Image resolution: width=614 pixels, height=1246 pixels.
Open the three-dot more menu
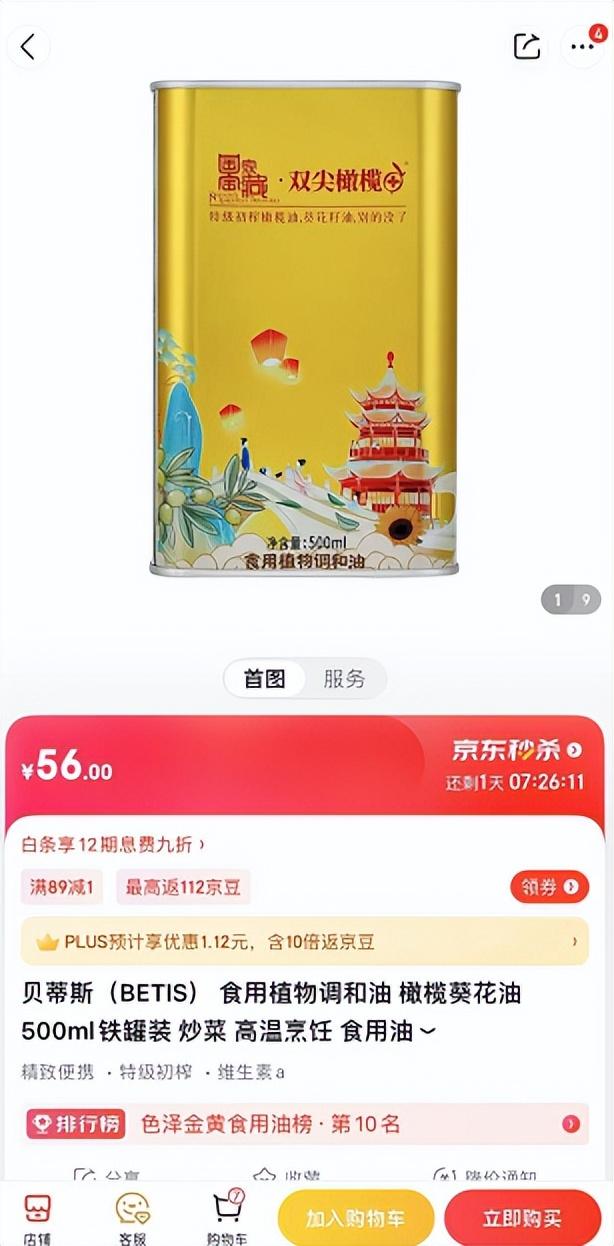(x=582, y=46)
